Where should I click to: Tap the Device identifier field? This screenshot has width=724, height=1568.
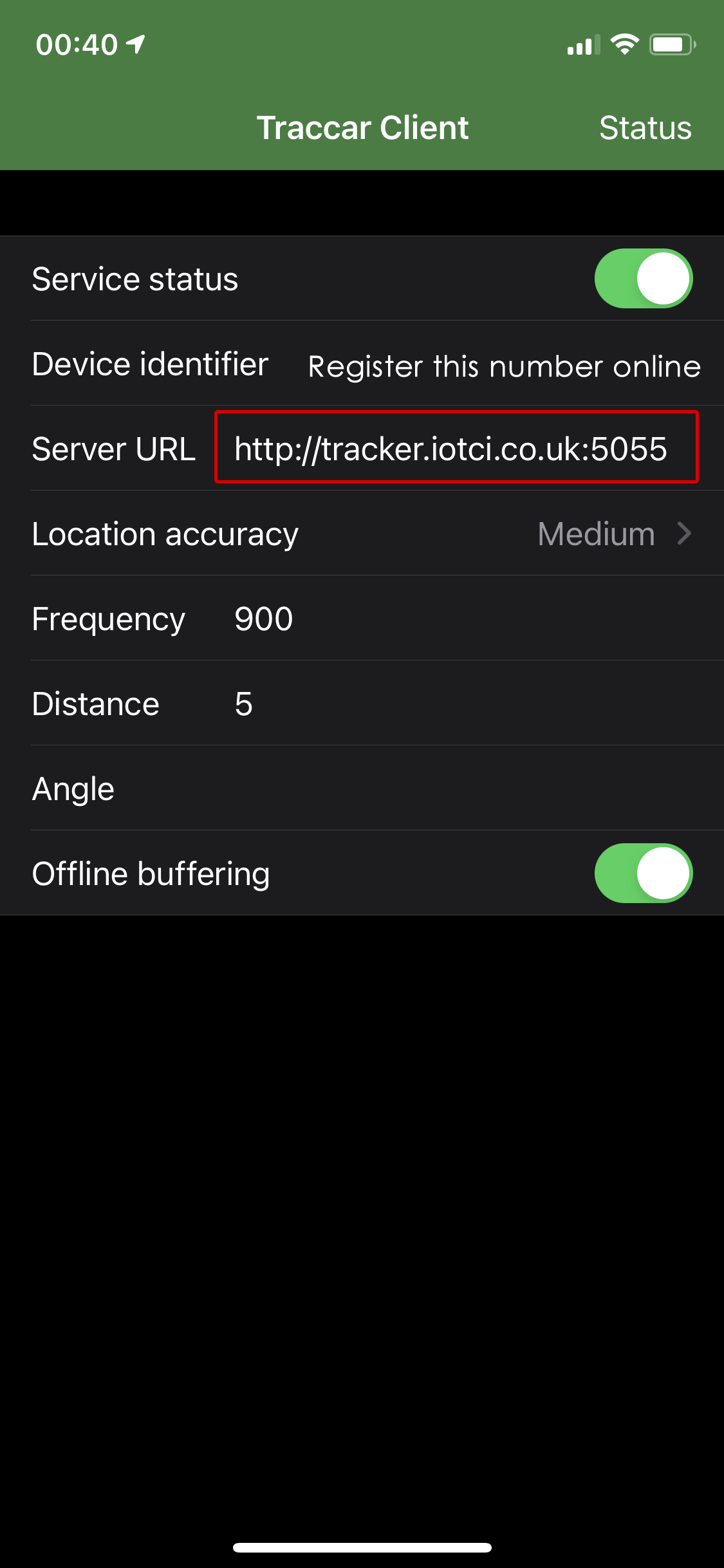point(503,365)
